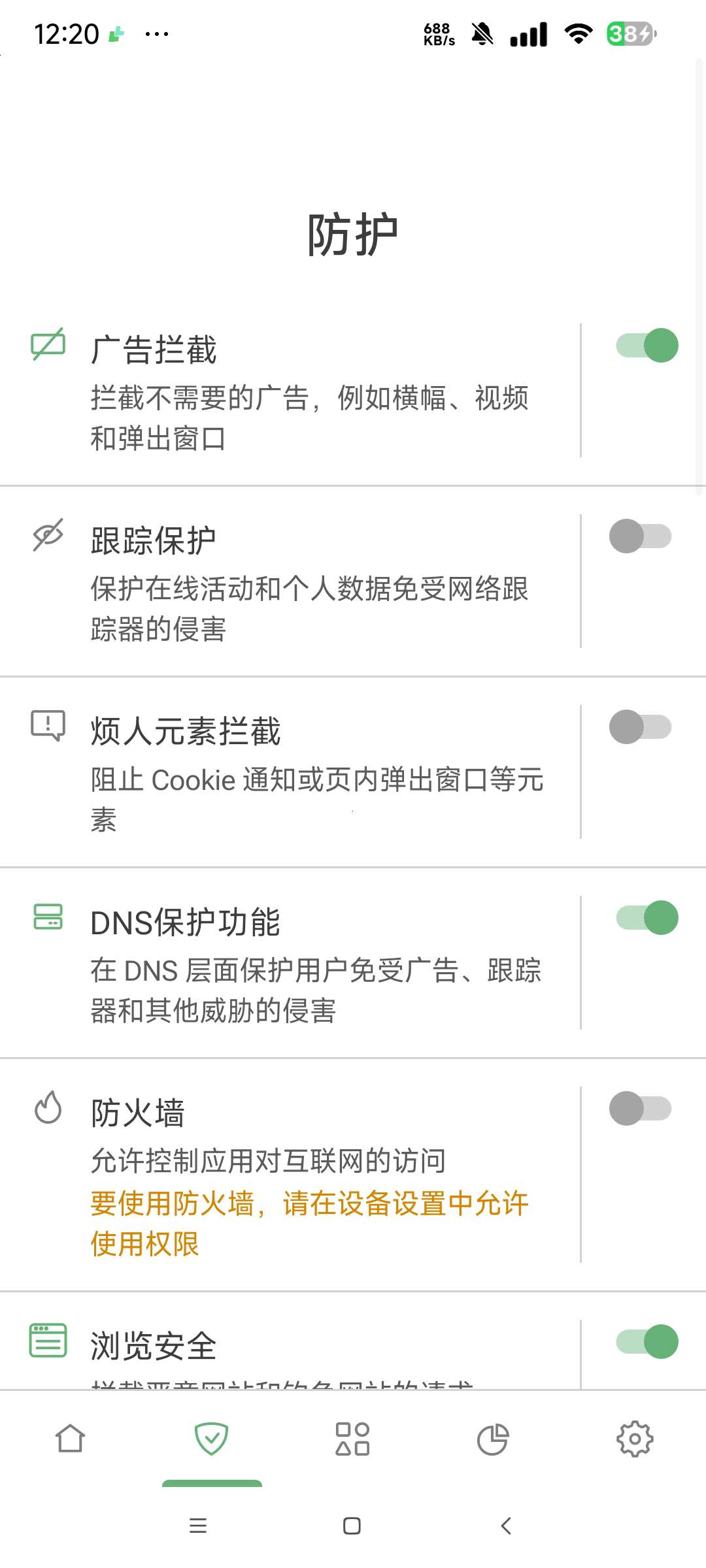The height and width of the screenshot is (1568, 706).
Task: Enable the 防火墙 switch
Action: click(x=640, y=1109)
